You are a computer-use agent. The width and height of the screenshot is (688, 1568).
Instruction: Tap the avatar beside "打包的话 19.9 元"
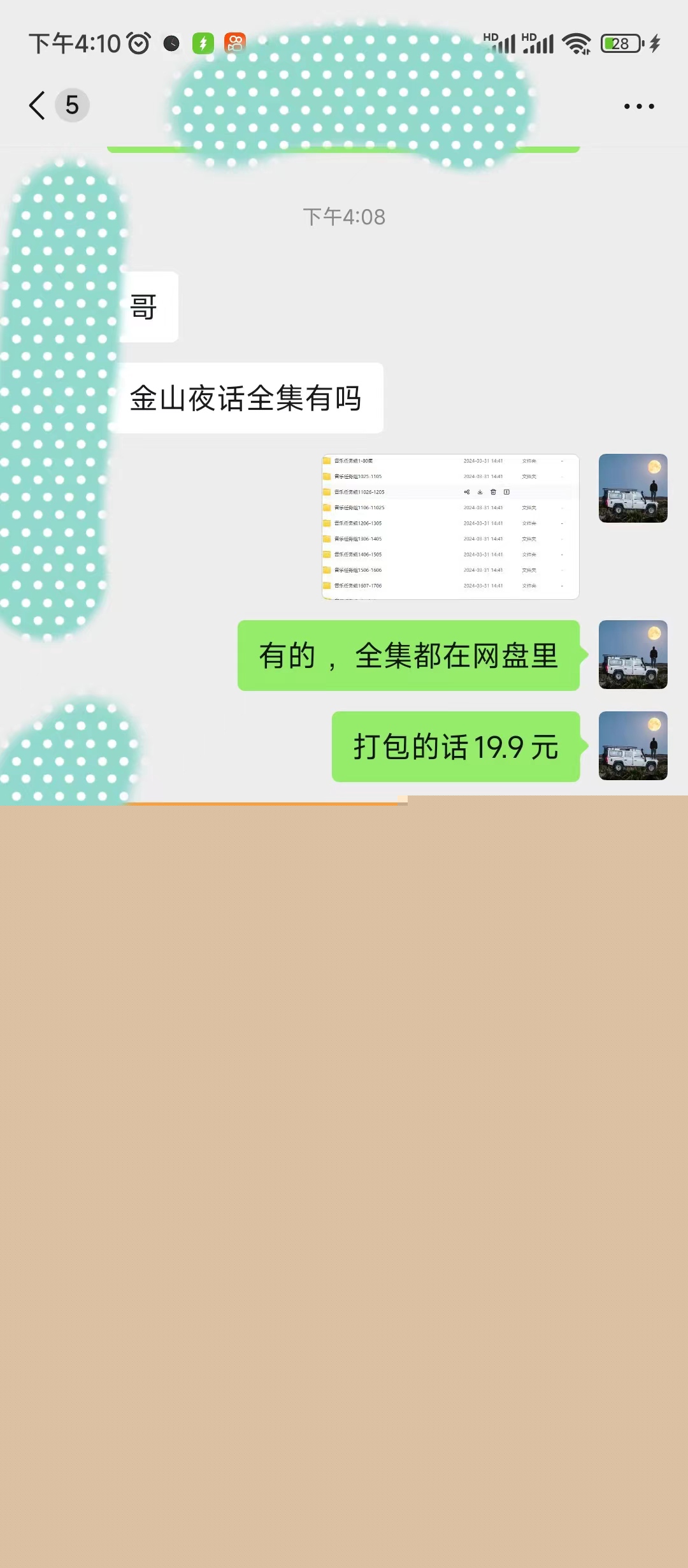(633, 746)
